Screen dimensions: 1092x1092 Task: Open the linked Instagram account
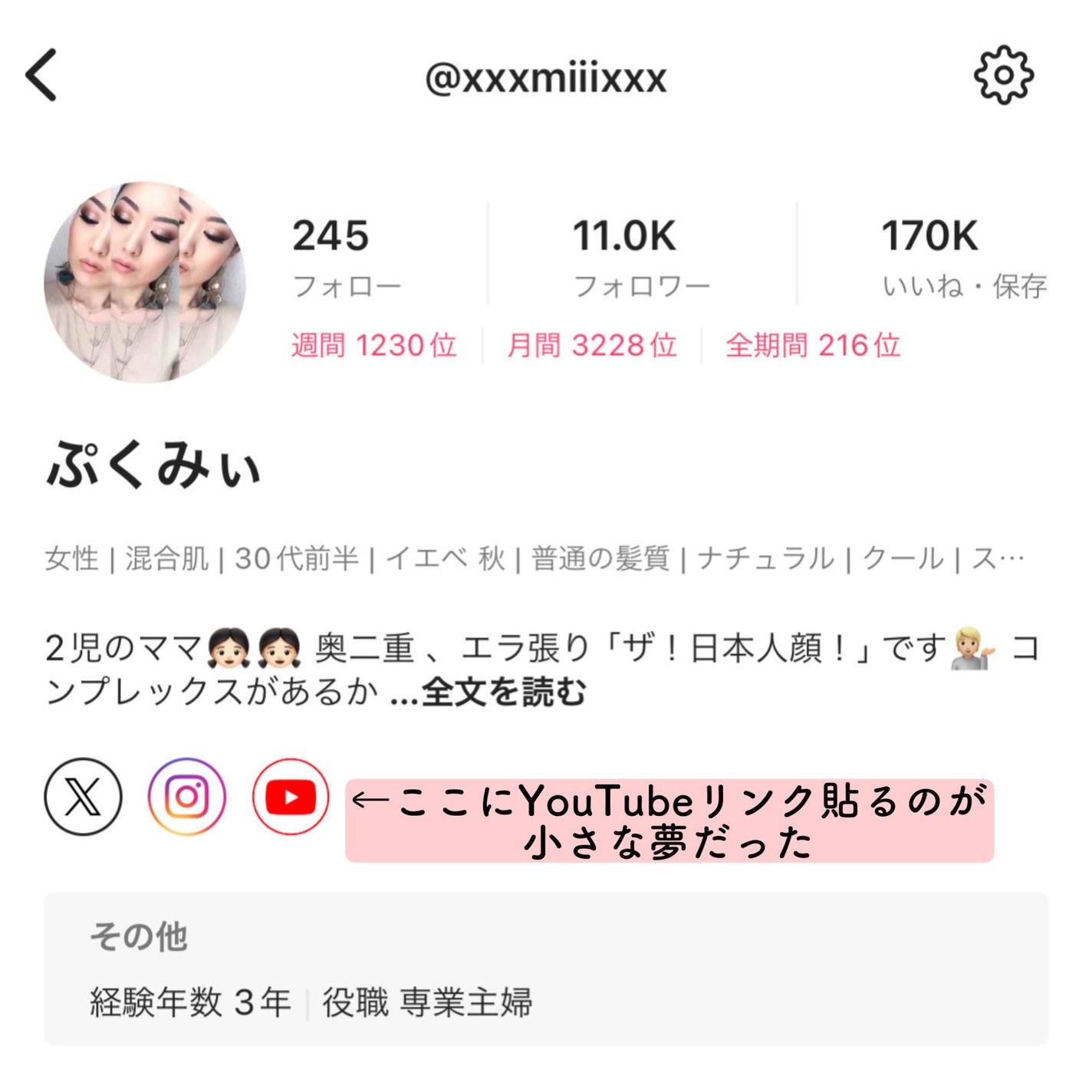coord(187,797)
